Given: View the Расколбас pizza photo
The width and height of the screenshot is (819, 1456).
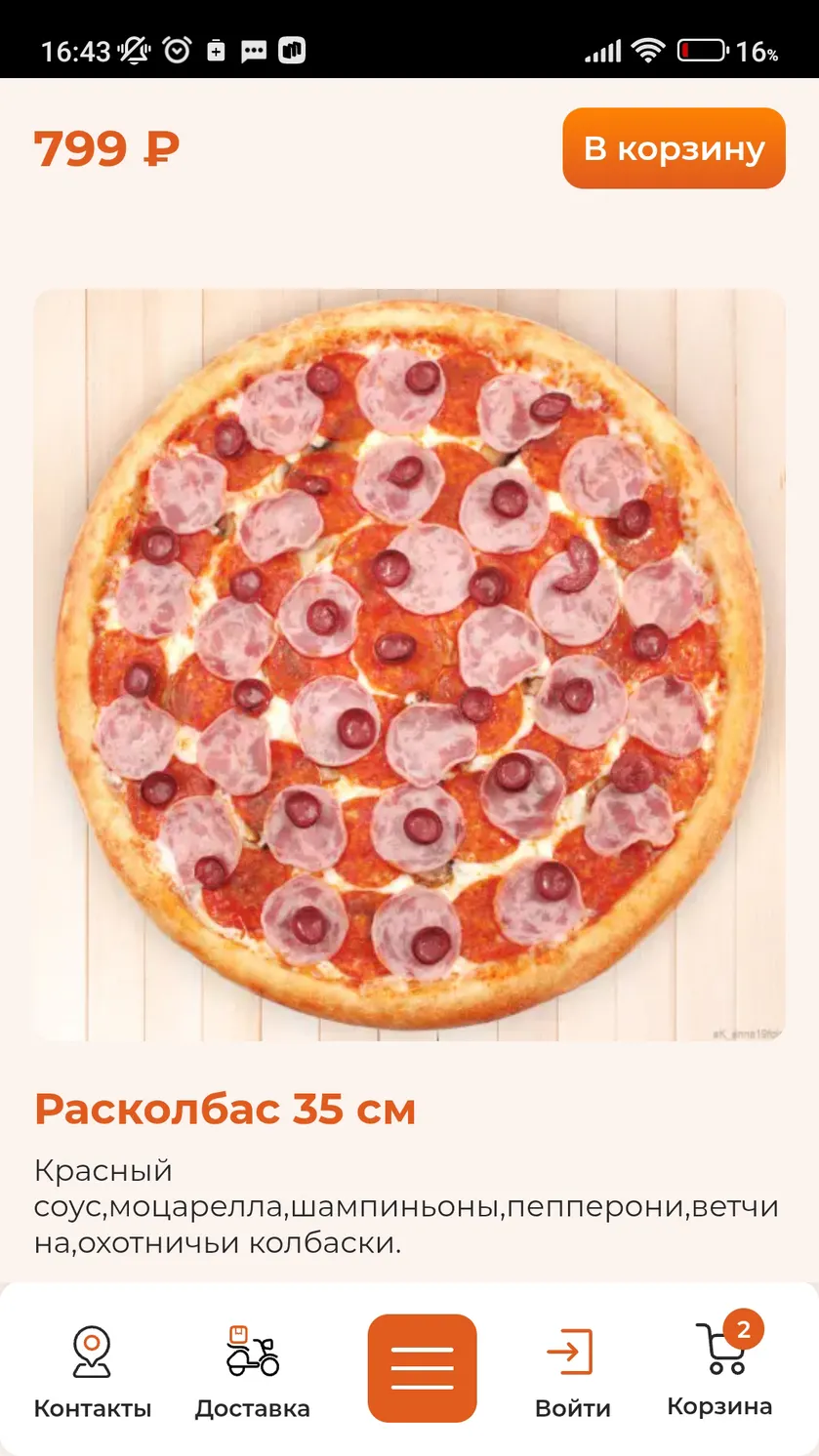Looking at the screenshot, I should (x=410, y=665).
